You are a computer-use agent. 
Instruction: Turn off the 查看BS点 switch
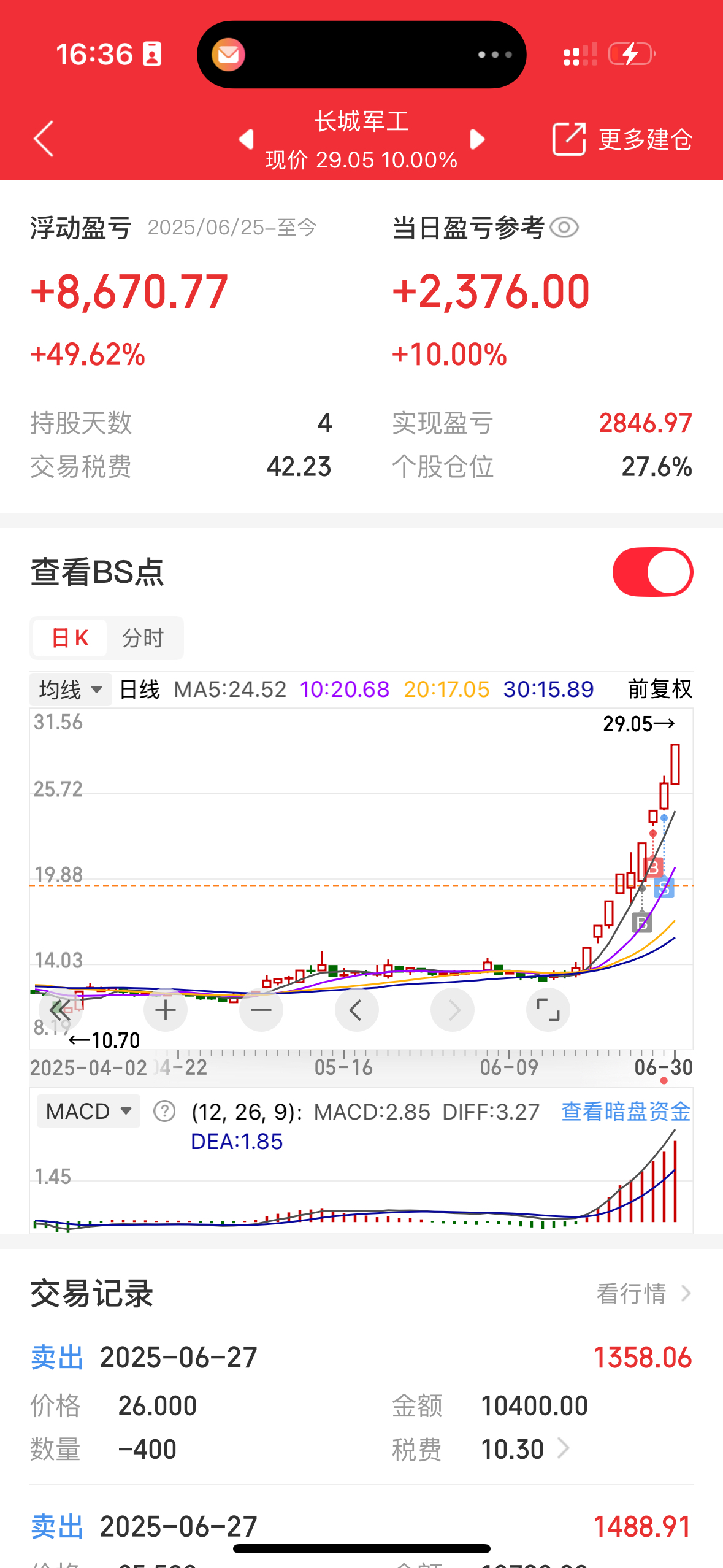[x=652, y=572]
